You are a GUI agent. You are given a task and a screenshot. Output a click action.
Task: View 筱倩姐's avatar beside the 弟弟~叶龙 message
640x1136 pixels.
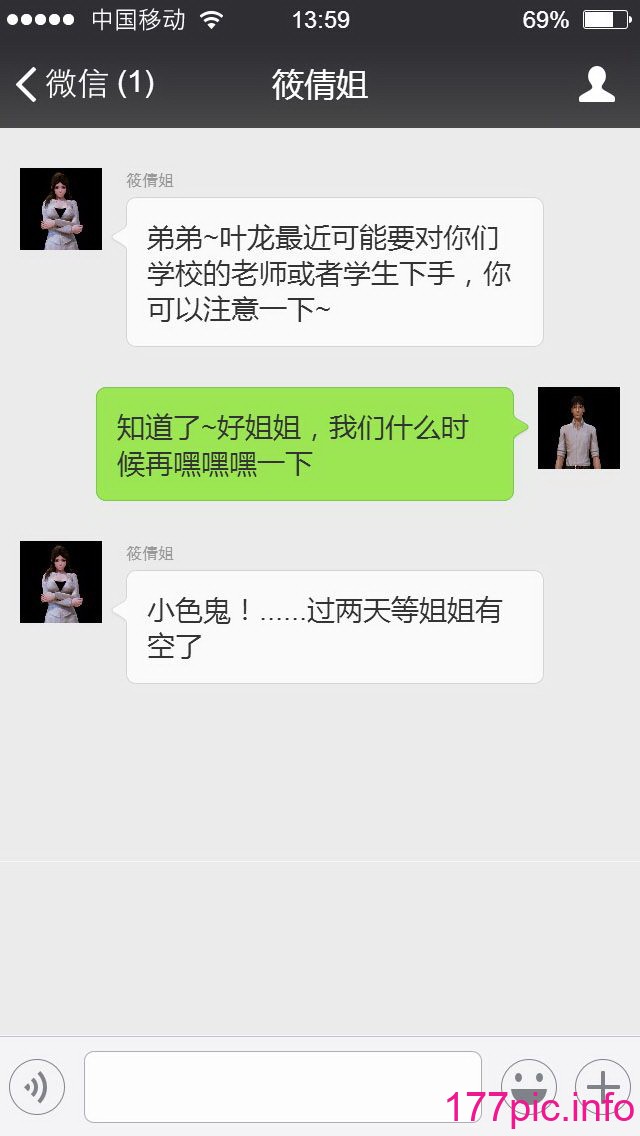[x=61, y=209]
